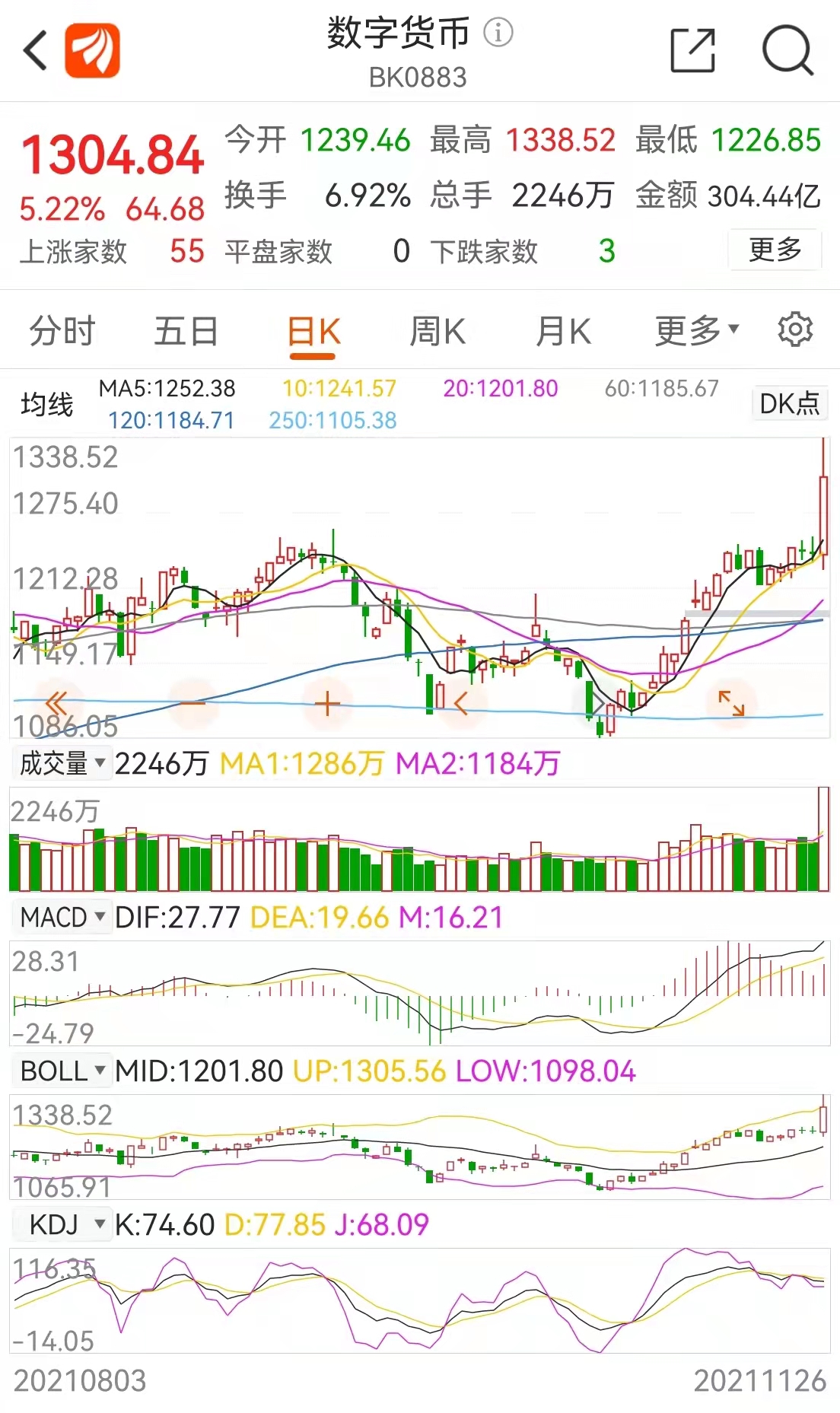Image resolution: width=840 pixels, height=1413 pixels.
Task: Open the MACD indicator dropdown
Action: [62, 918]
